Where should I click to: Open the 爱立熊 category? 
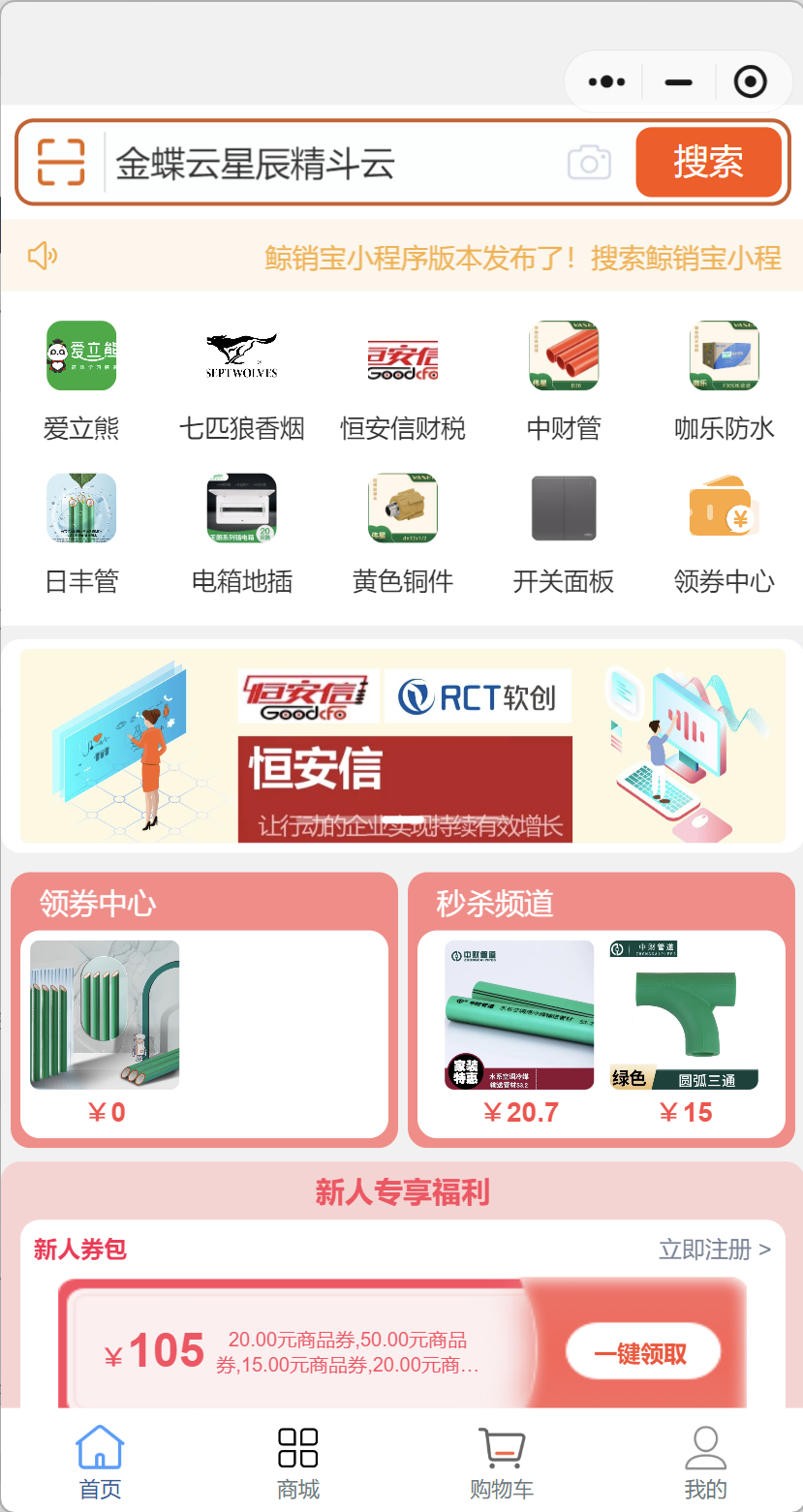[x=81, y=380]
